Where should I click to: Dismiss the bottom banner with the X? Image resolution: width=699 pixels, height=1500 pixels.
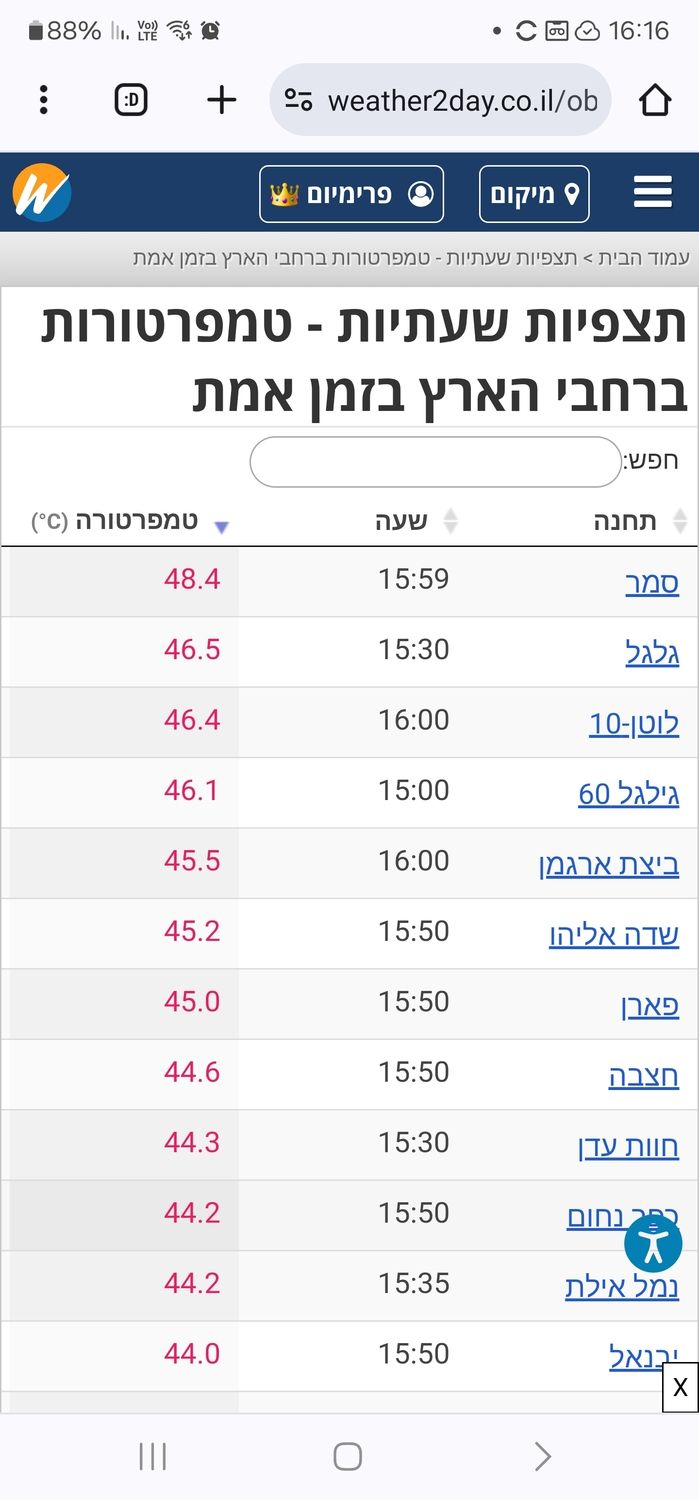click(680, 1387)
